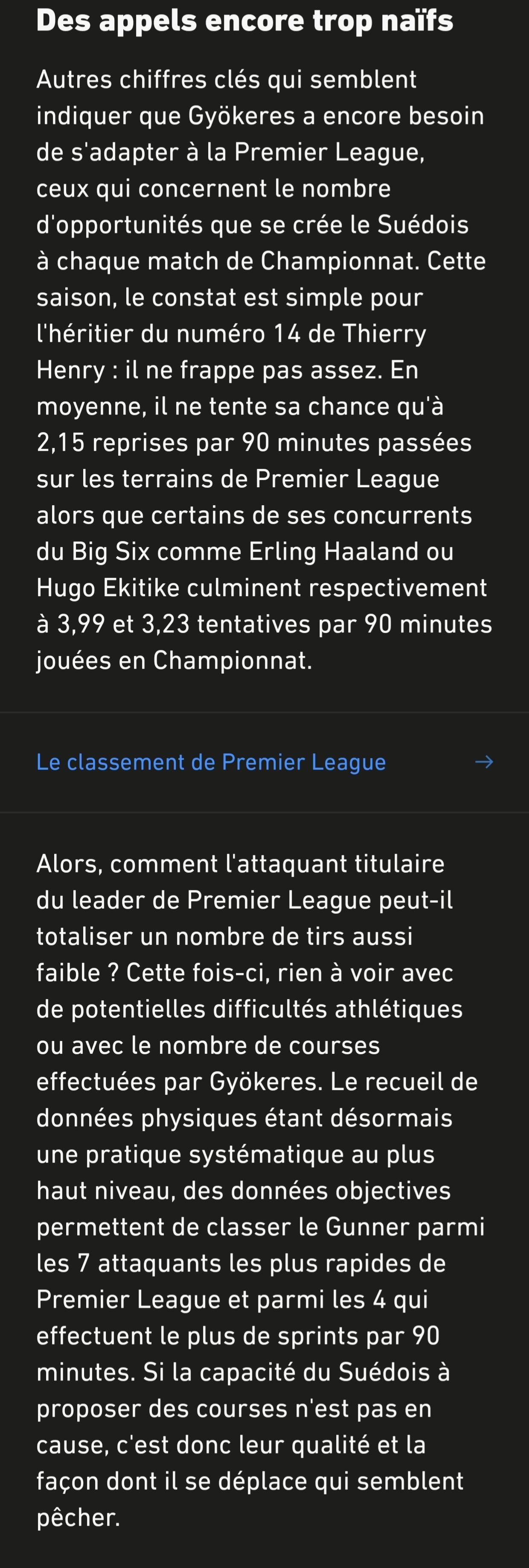Open the Premier League classement link
The image size is (529, 1568).
pos(211,762)
